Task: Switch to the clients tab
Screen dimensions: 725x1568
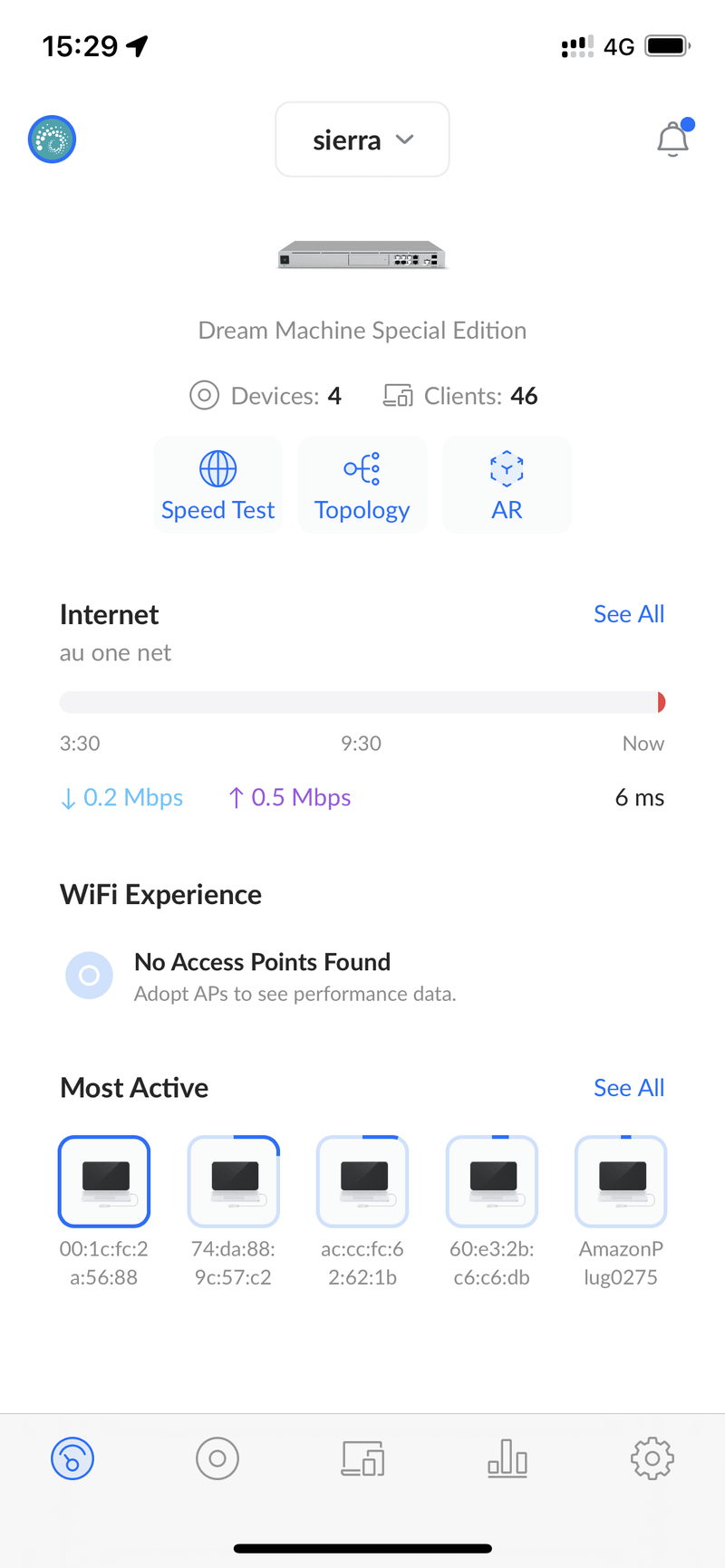Action: 362,1458
